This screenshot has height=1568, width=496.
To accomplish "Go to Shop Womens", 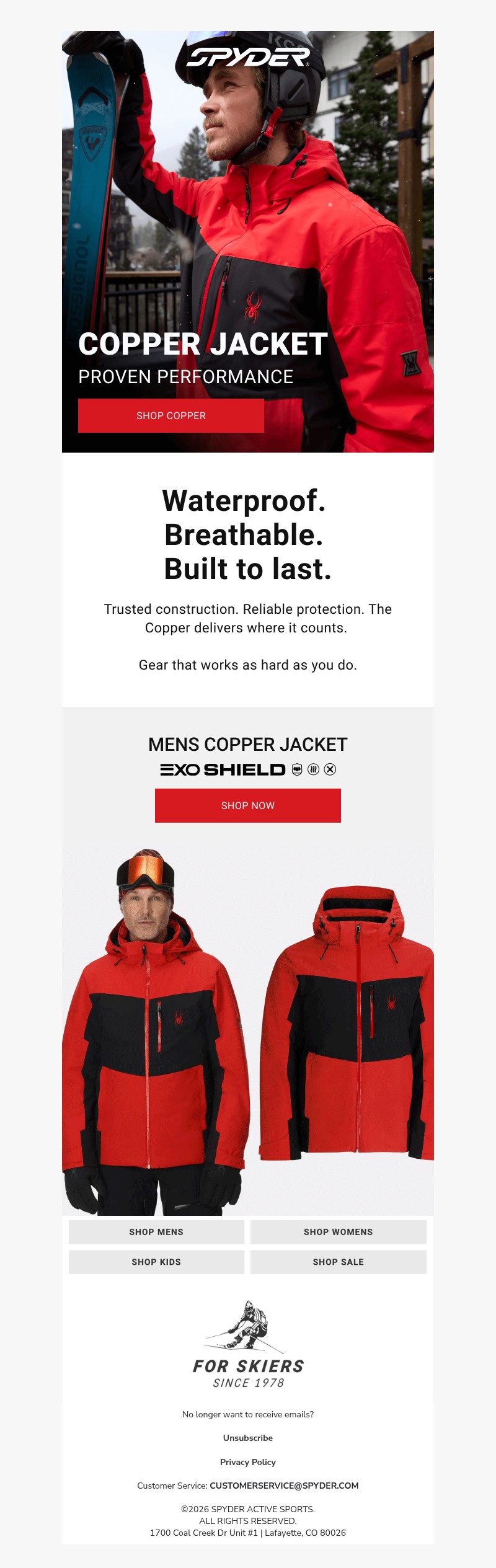I will (339, 1232).
